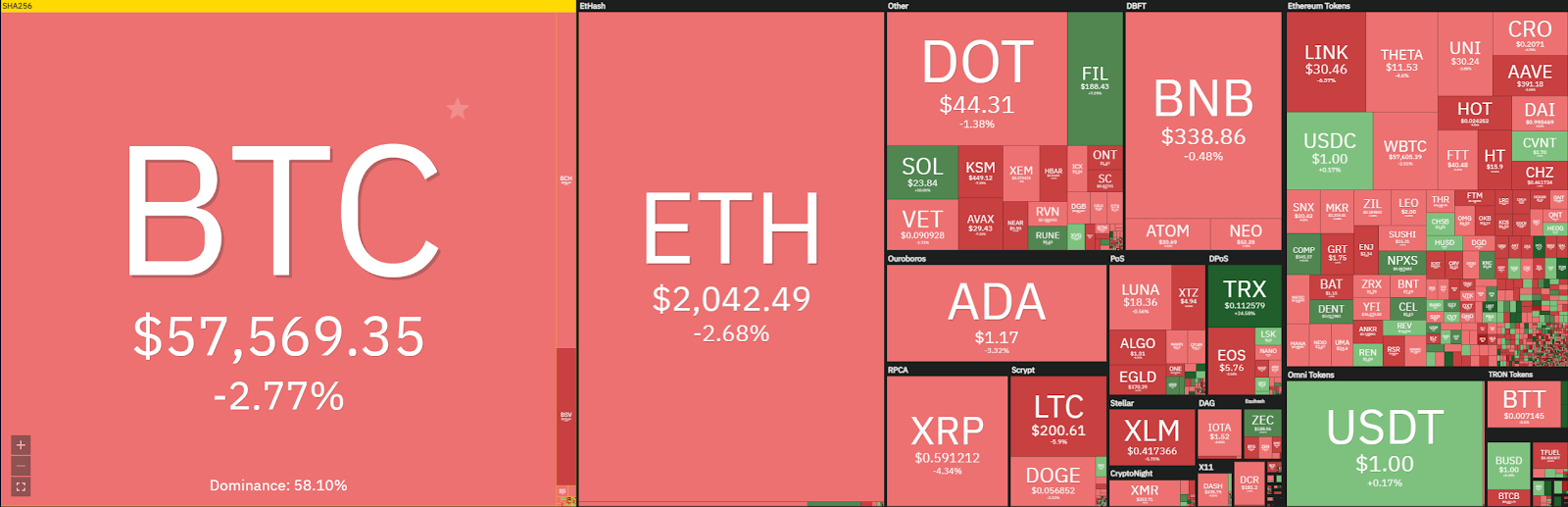Select the DOT tile
Screen dimensions: 1568x507
tap(976, 78)
